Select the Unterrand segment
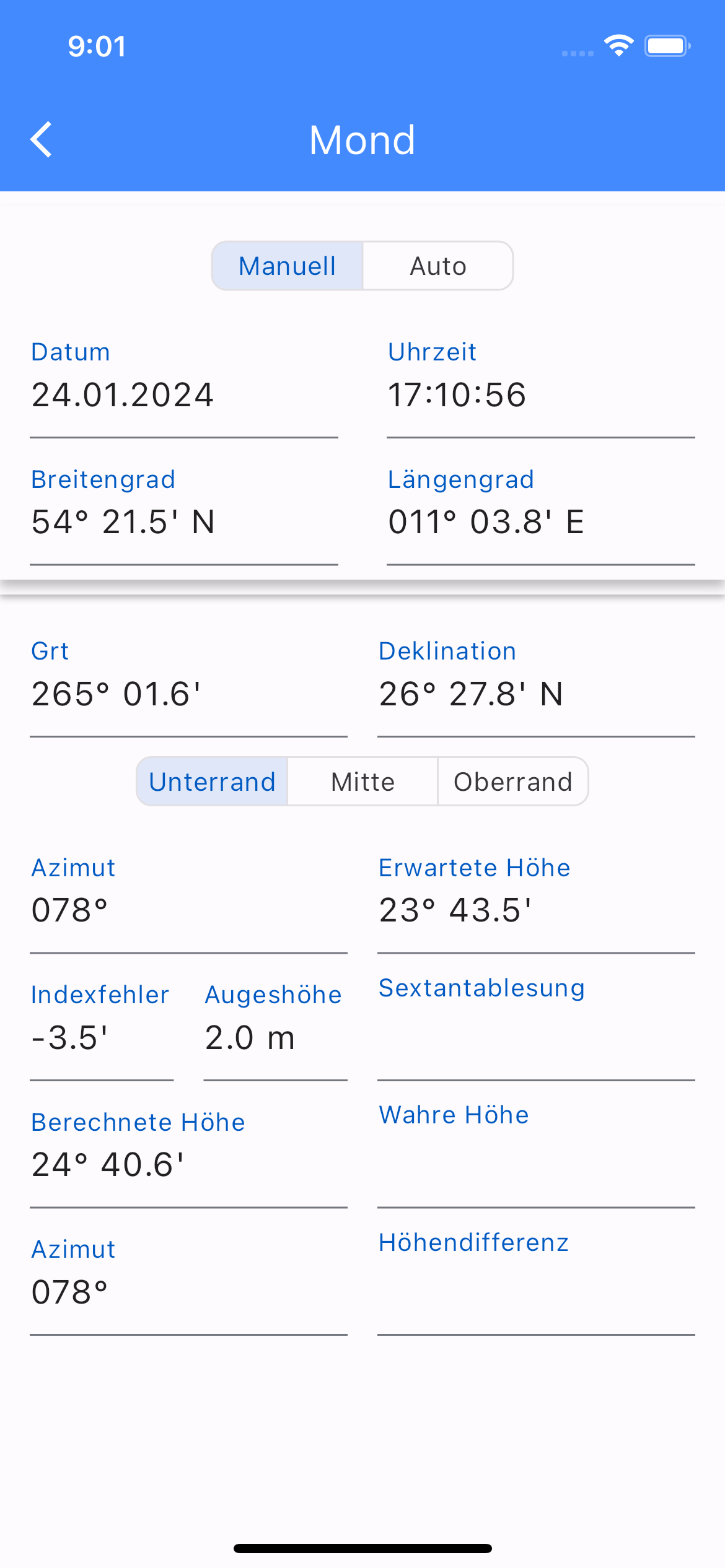The height and width of the screenshot is (1568, 725). pyautogui.click(x=213, y=782)
